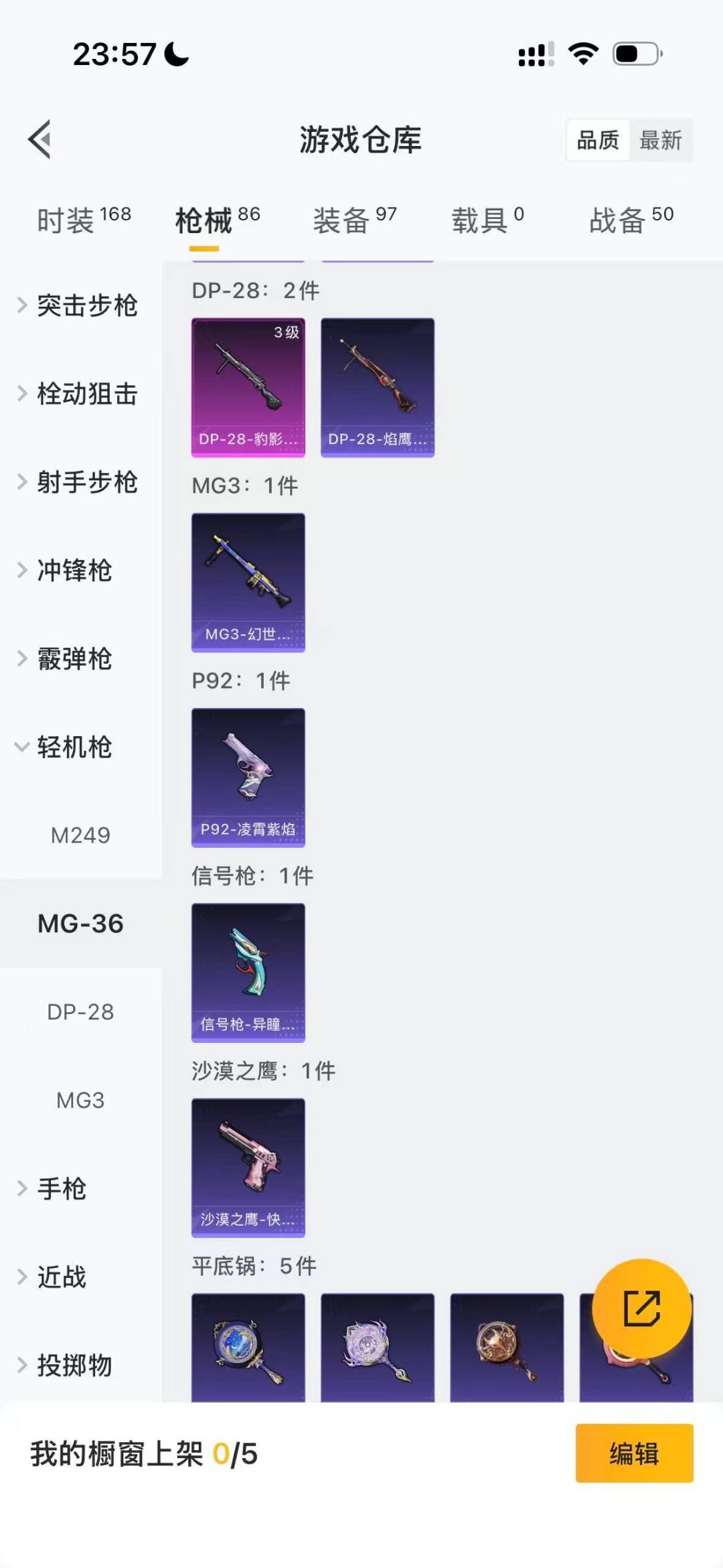
Task: Select the M249 subcategory
Action: (82, 835)
